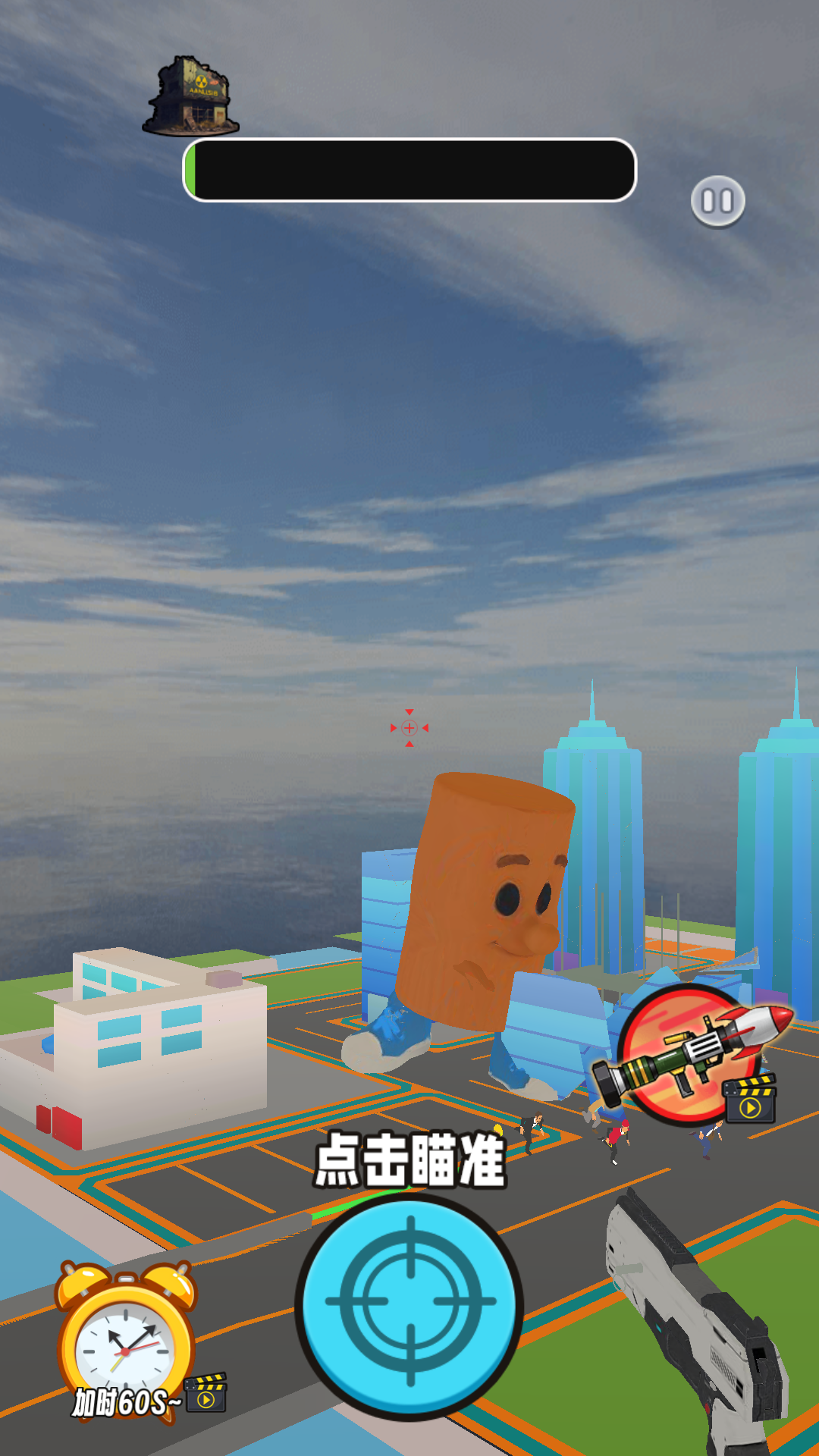Add 60 seconds via alarm clock ad
Image resolution: width=819 pixels, height=1456 pixels.
[129, 1341]
